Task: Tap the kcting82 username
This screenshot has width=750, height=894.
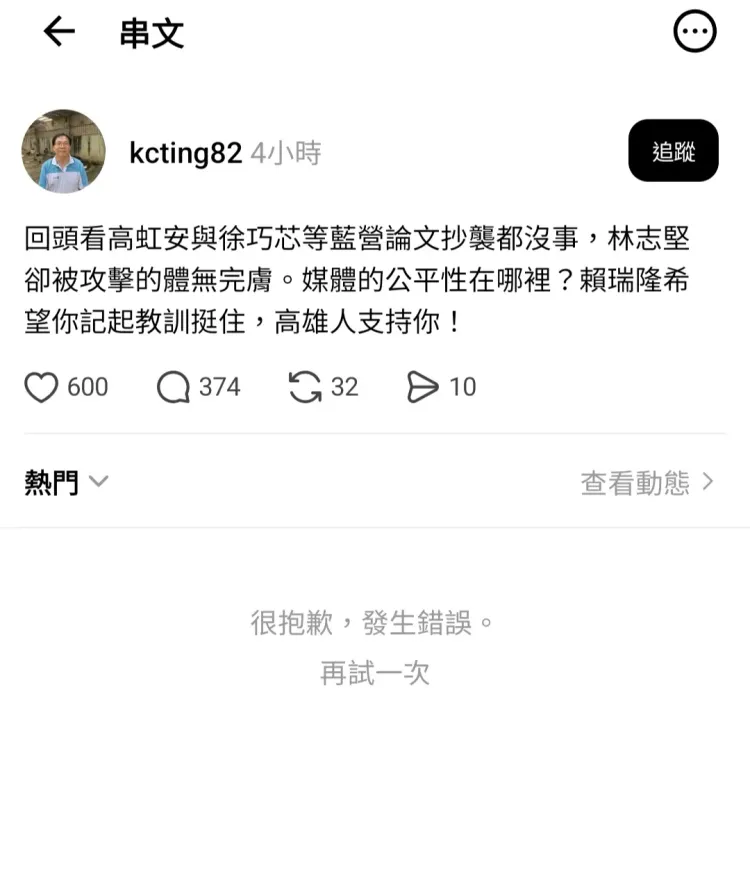Action: [186, 153]
